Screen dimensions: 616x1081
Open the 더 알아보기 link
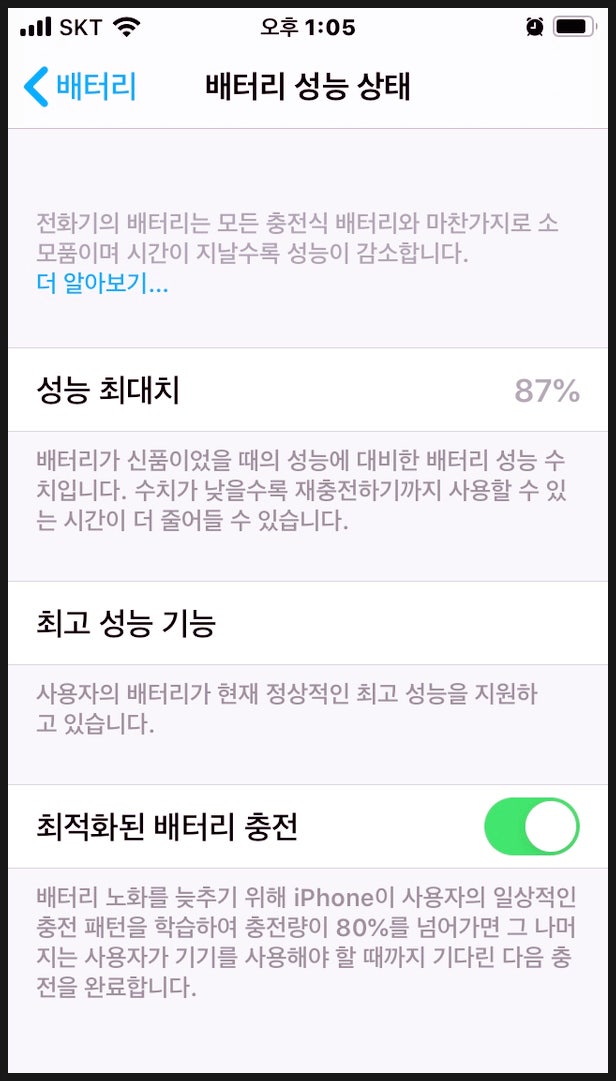click(x=102, y=285)
